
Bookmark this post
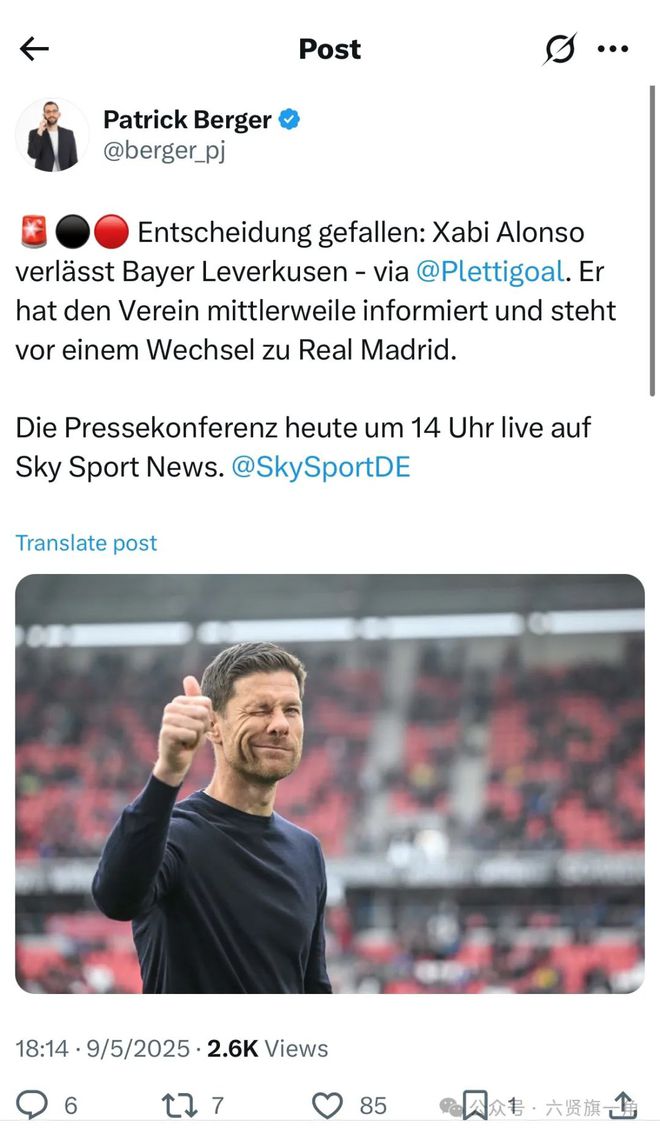[x=474, y=1105]
